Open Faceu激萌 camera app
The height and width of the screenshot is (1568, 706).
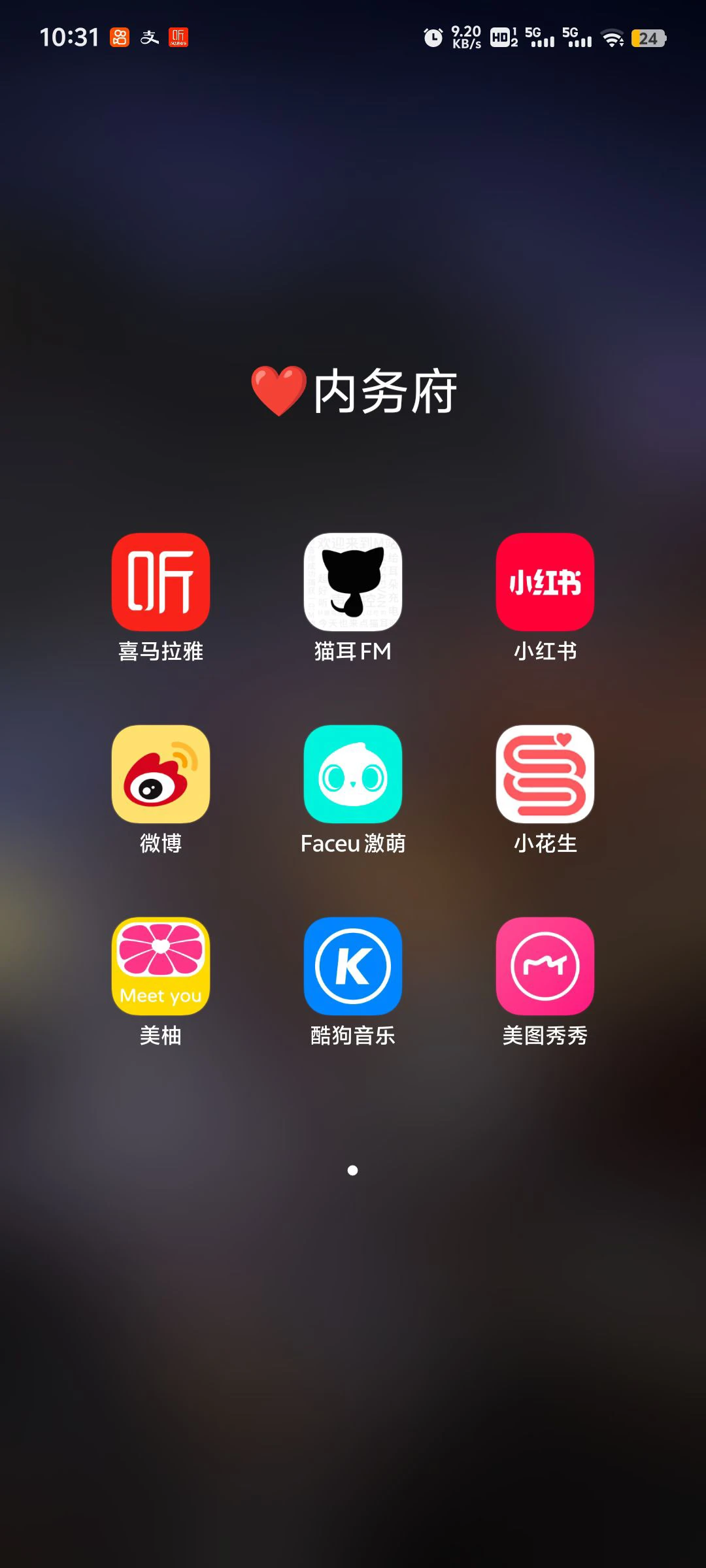[352, 774]
